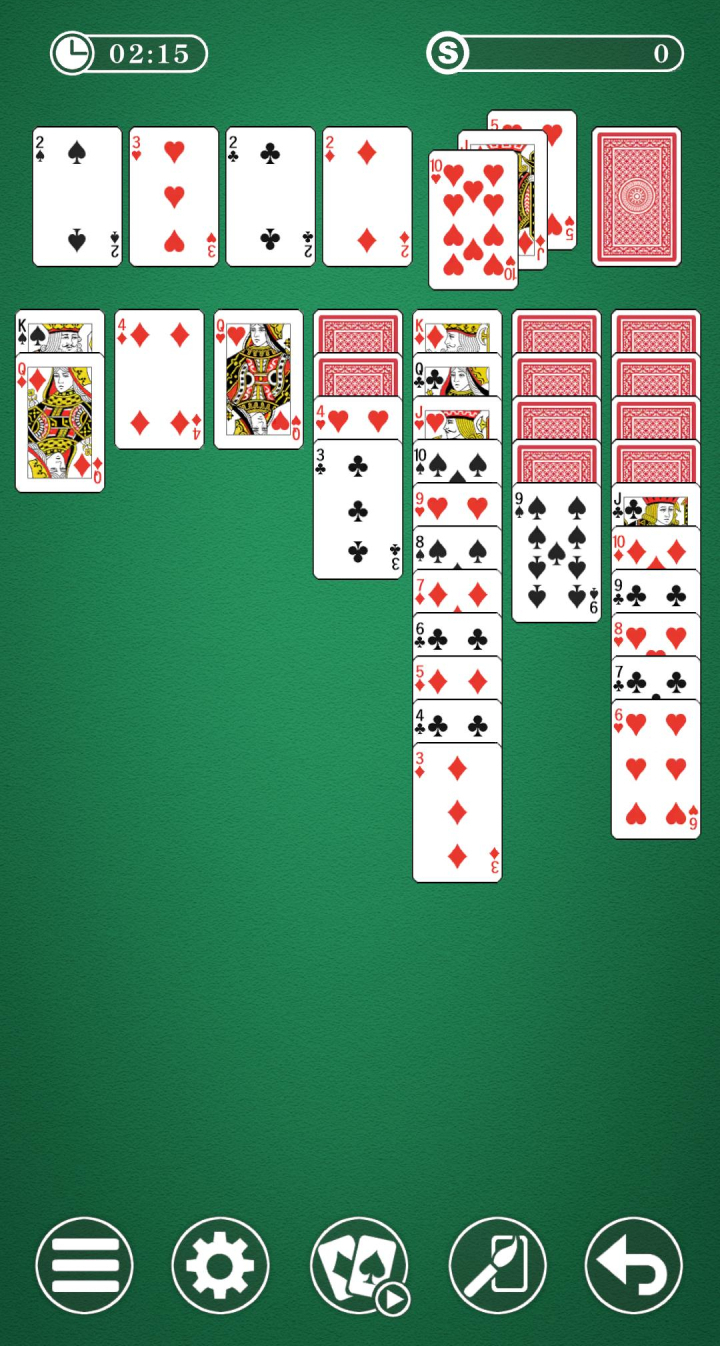This screenshot has width=720, height=1346.
Task: Open the hamburger menu
Action: (84, 1265)
